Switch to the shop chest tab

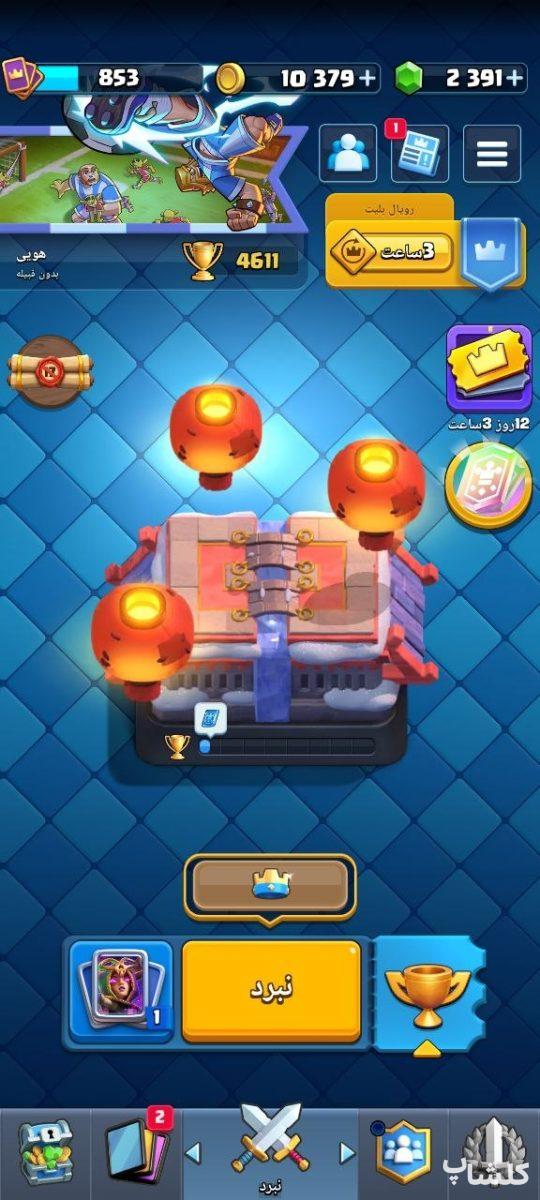click(46, 1154)
